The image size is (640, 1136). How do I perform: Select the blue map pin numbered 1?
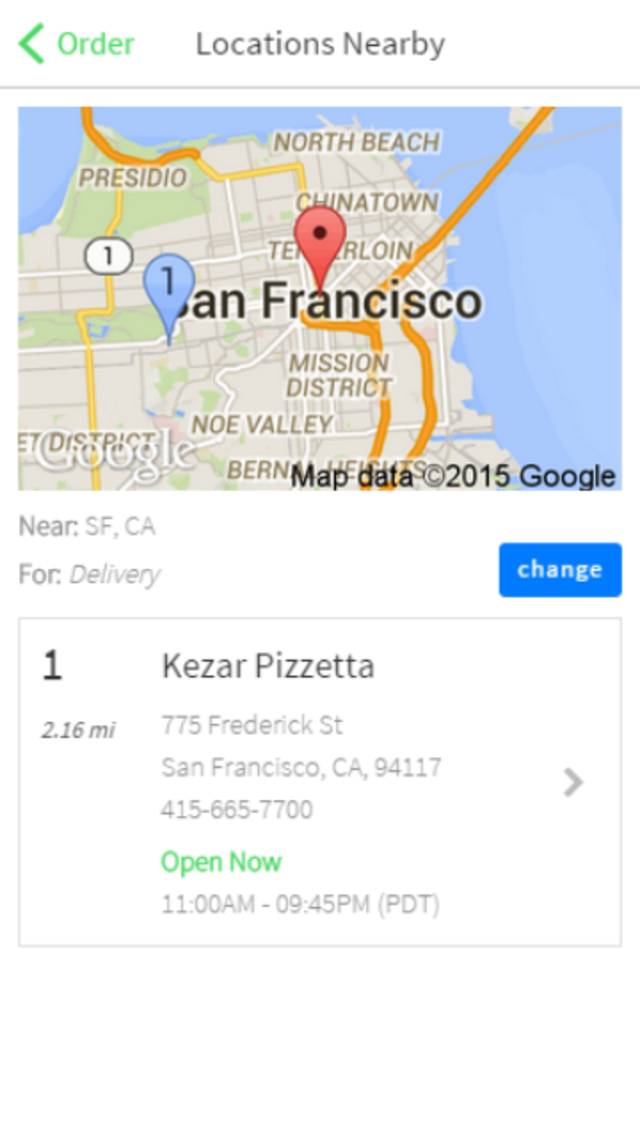(169, 284)
